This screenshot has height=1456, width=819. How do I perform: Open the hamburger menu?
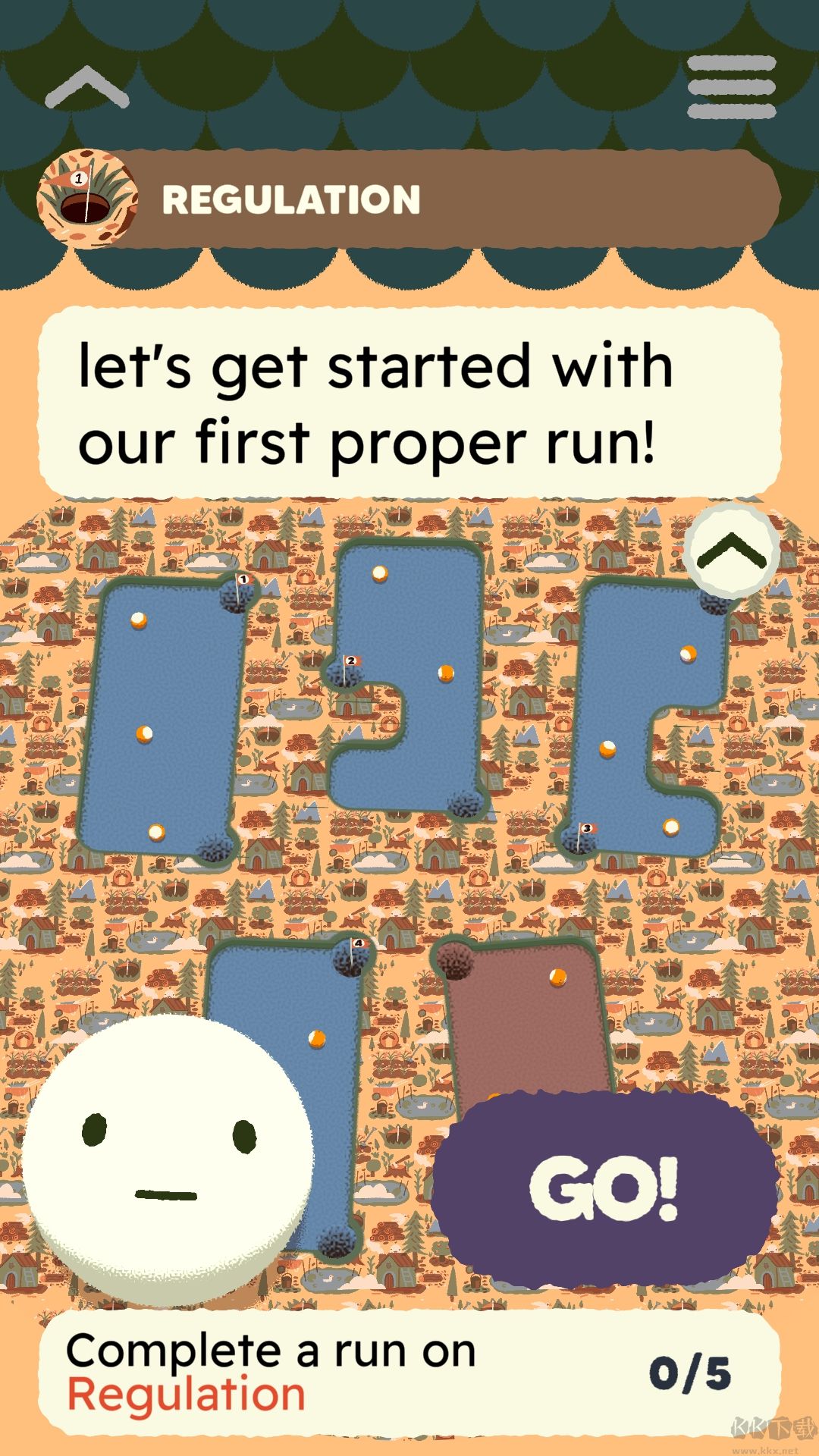(x=731, y=87)
